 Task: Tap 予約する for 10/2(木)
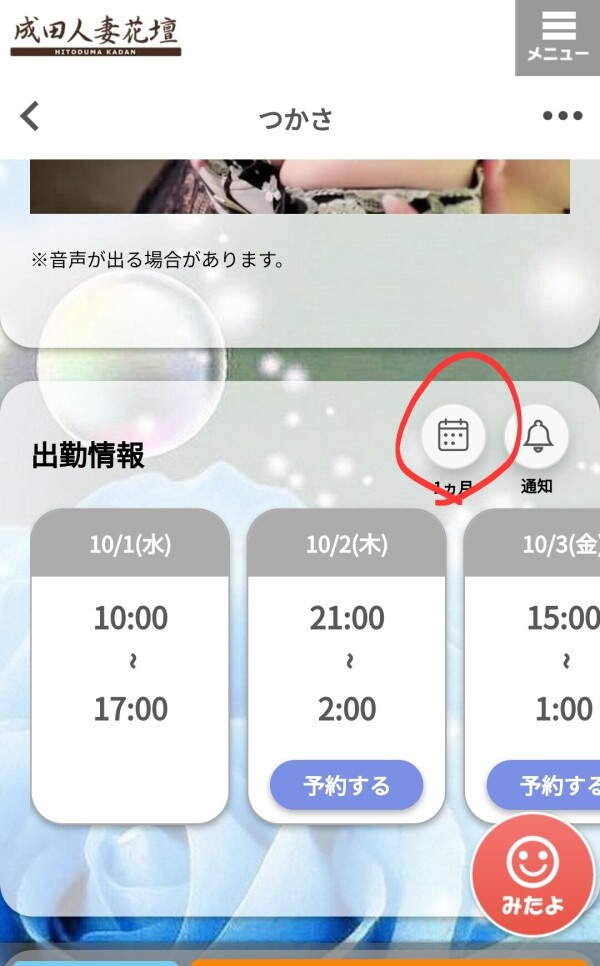click(x=346, y=785)
